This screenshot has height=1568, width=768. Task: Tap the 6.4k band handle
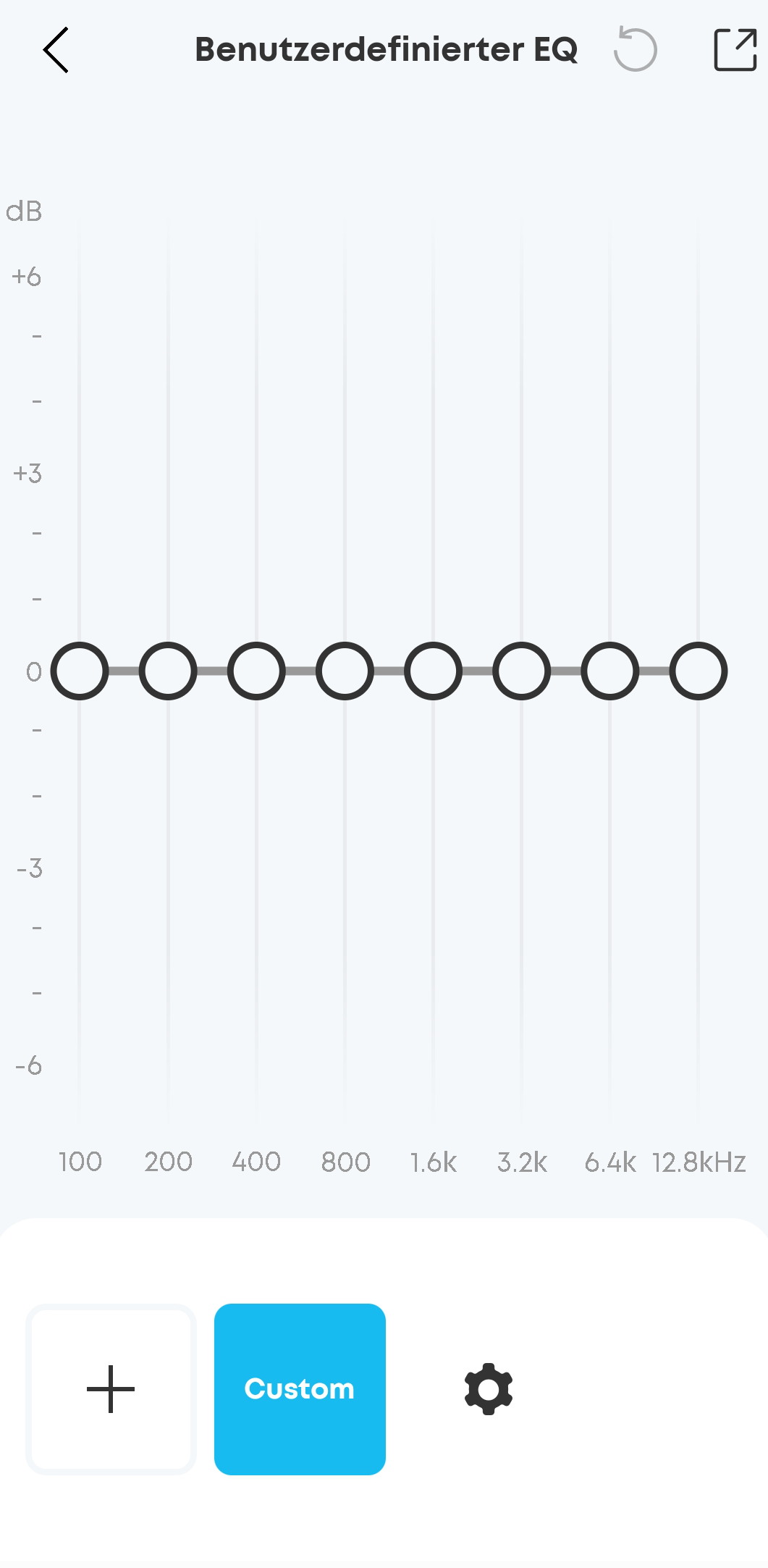pyautogui.click(x=609, y=671)
